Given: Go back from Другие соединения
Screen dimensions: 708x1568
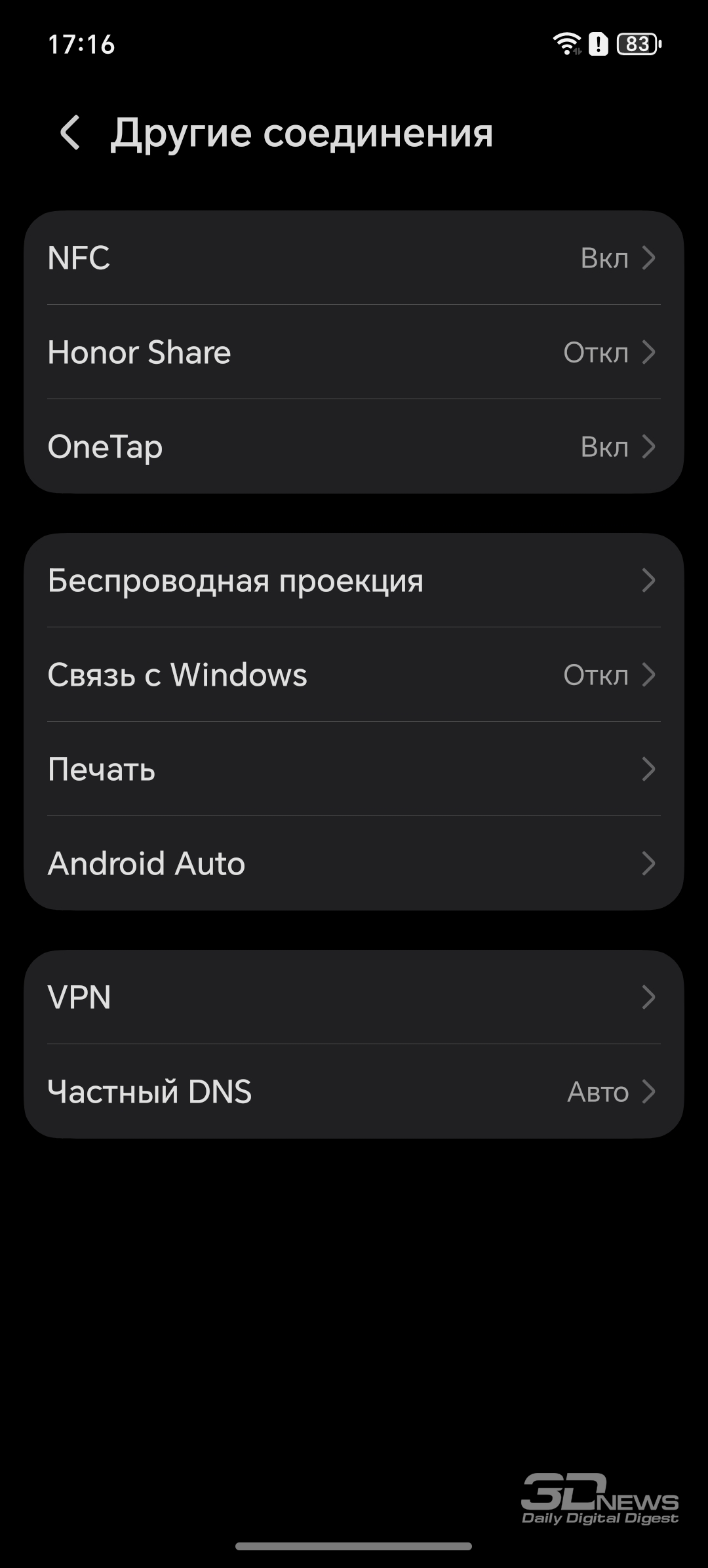Looking at the screenshot, I should 70,133.
